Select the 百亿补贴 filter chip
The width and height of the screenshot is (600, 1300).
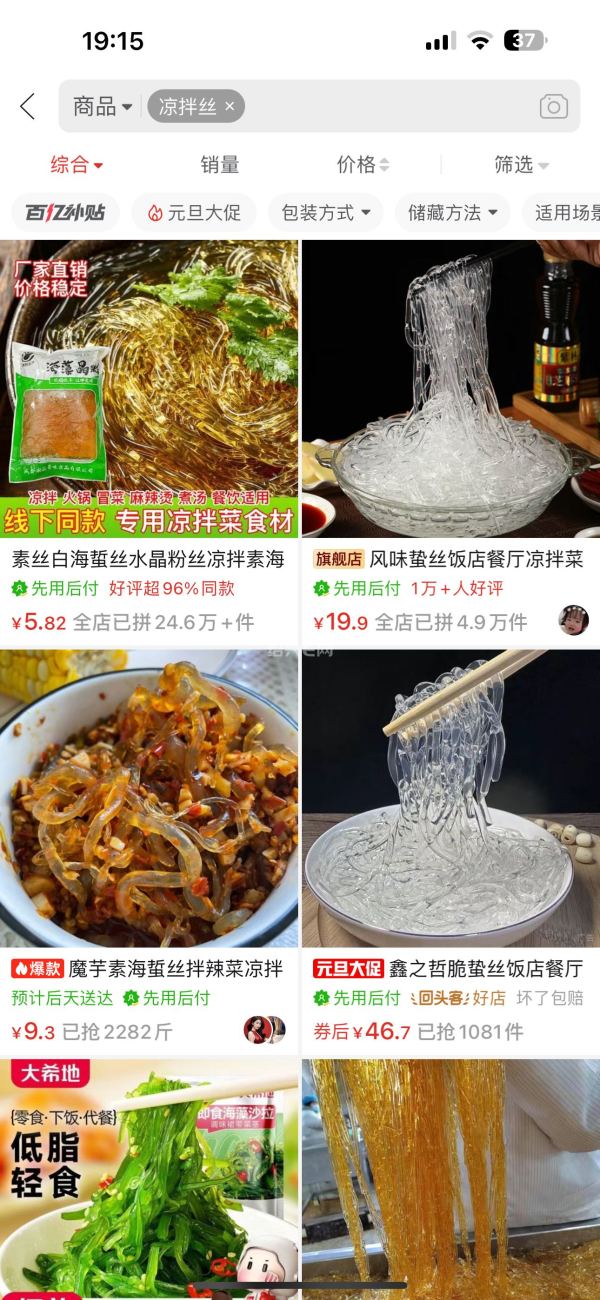coord(65,213)
